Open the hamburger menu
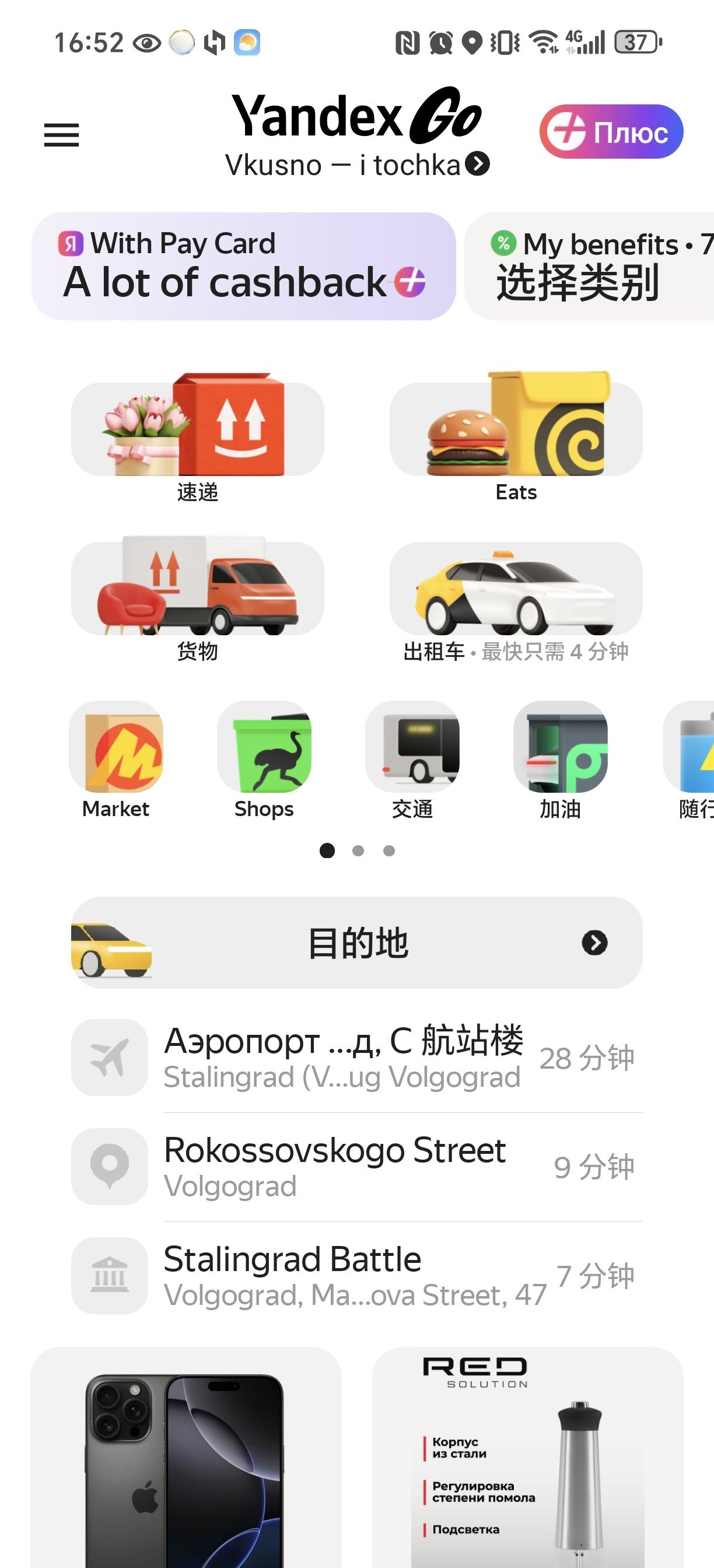This screenshot has height=1568, width=714. (61, 135)
